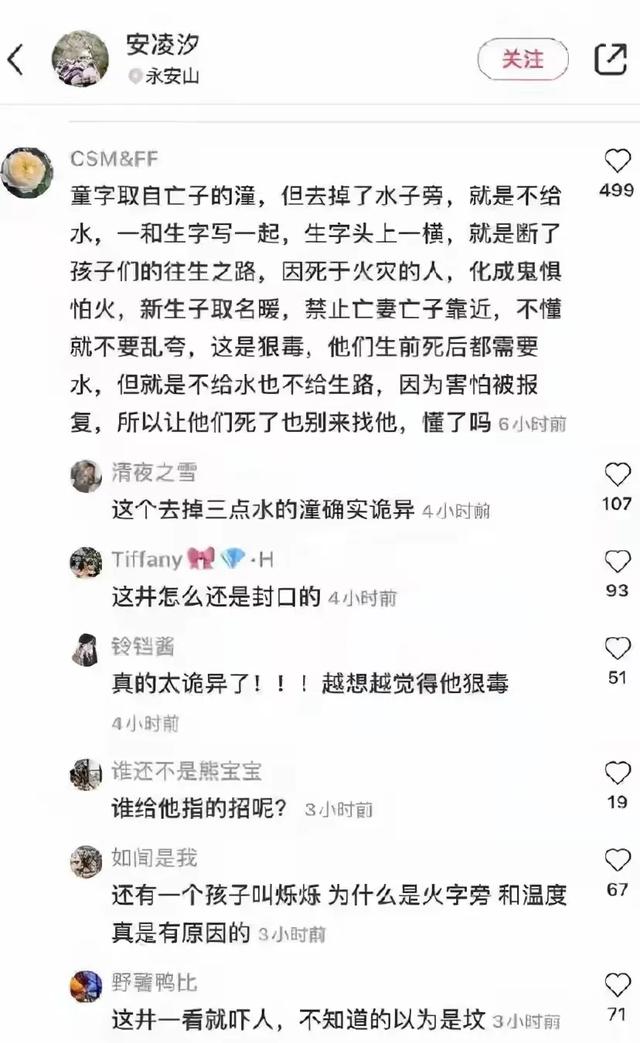Screen dimensions: 640x1043
Task: Open 谁还不是熊宝宝's avatar
Action: click(86, 774)
